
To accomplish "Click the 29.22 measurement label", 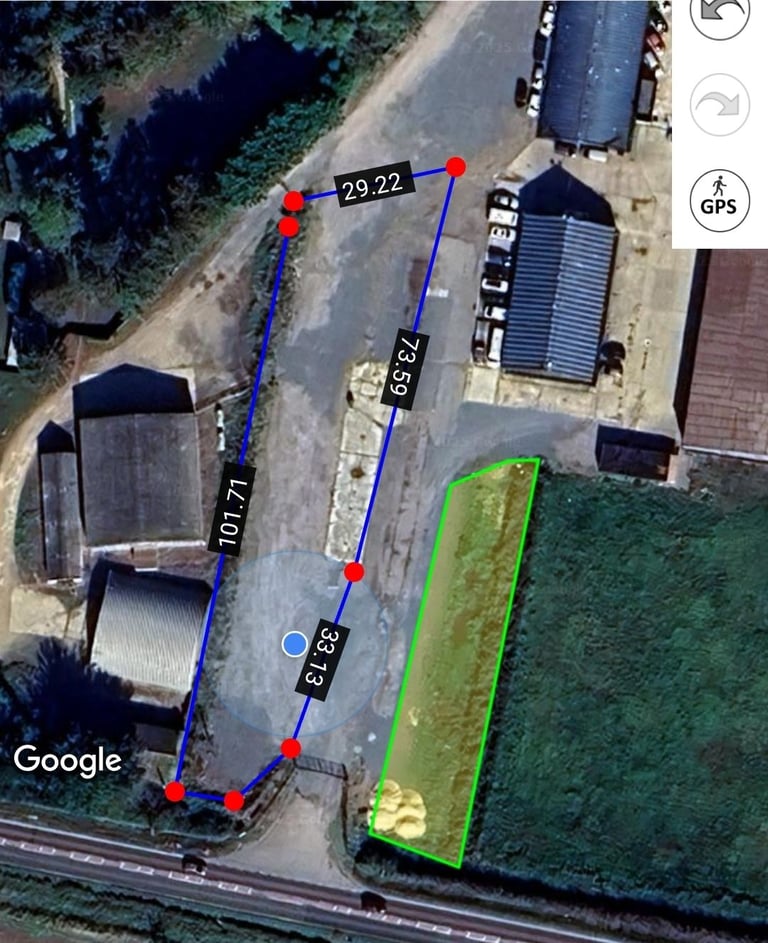I will pos(373,184).
